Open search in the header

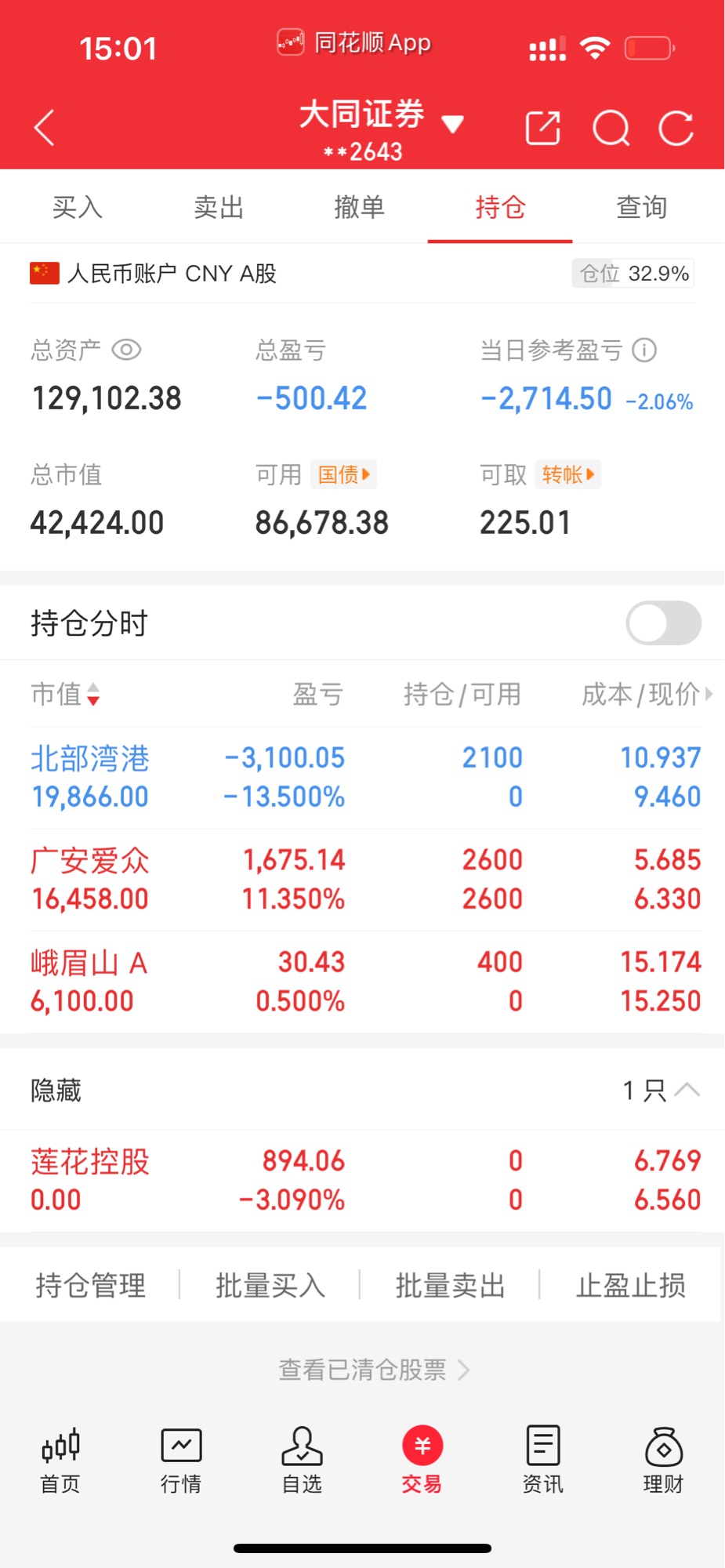click(x=611, y=128)
